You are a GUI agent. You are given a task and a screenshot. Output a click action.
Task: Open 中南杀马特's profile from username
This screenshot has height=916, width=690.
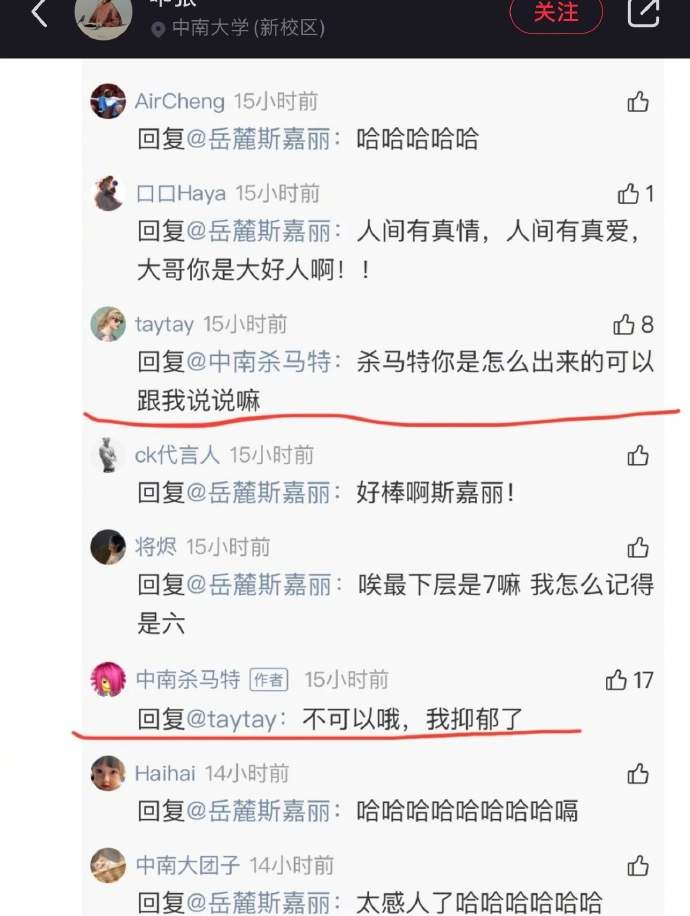click(188, 680)
